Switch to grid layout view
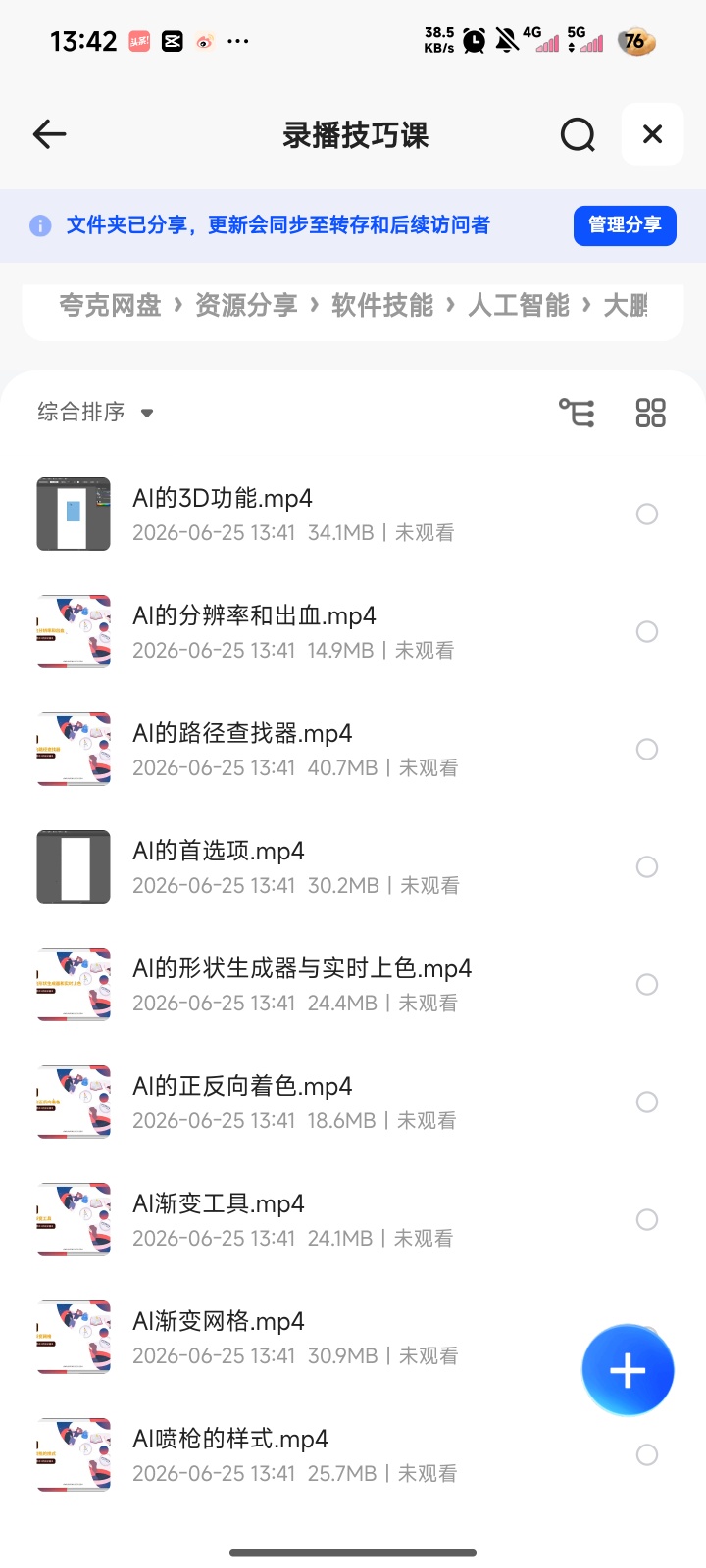 [x=650, y=413]
